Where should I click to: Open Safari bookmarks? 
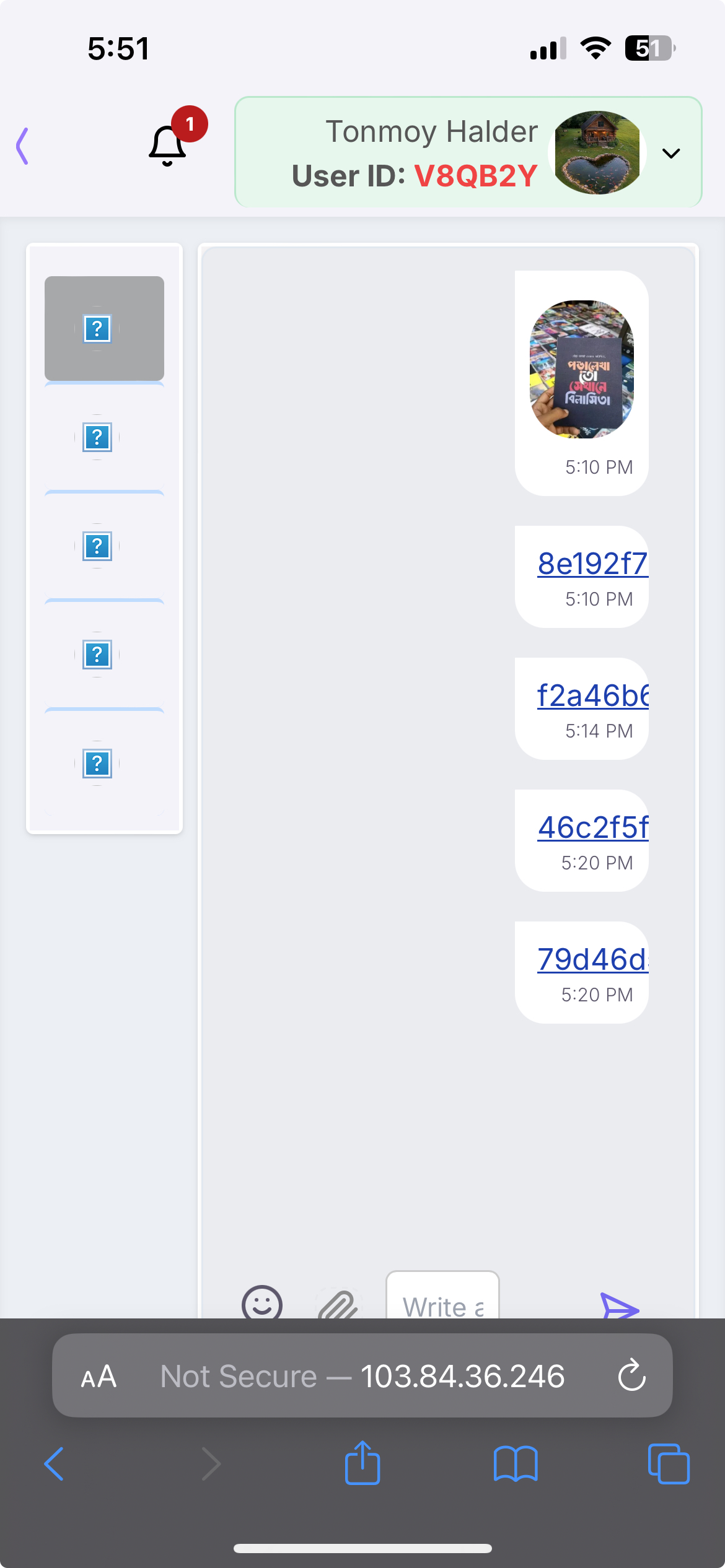click(x=516, y=1464)
